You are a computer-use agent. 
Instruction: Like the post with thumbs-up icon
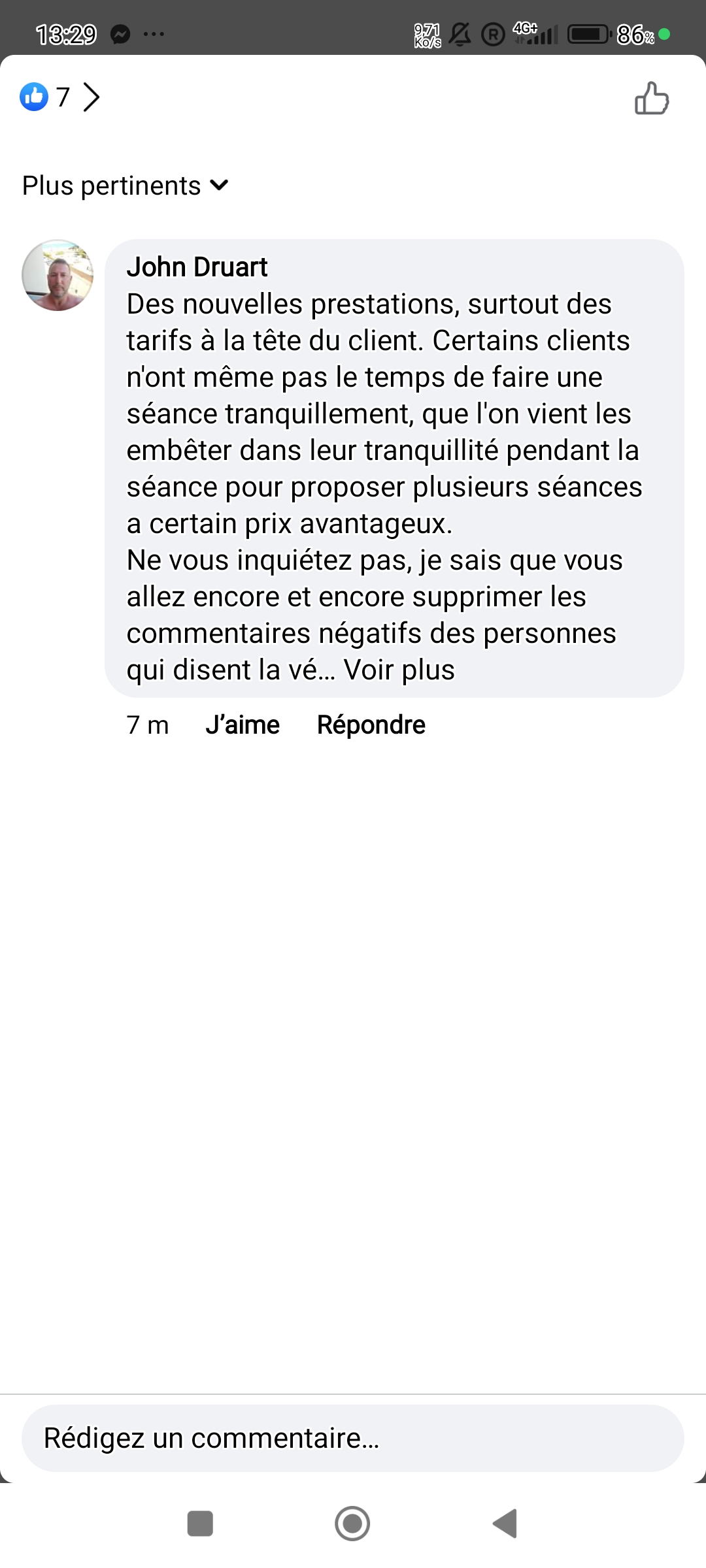pyautogui.click(x=652, y=99)
